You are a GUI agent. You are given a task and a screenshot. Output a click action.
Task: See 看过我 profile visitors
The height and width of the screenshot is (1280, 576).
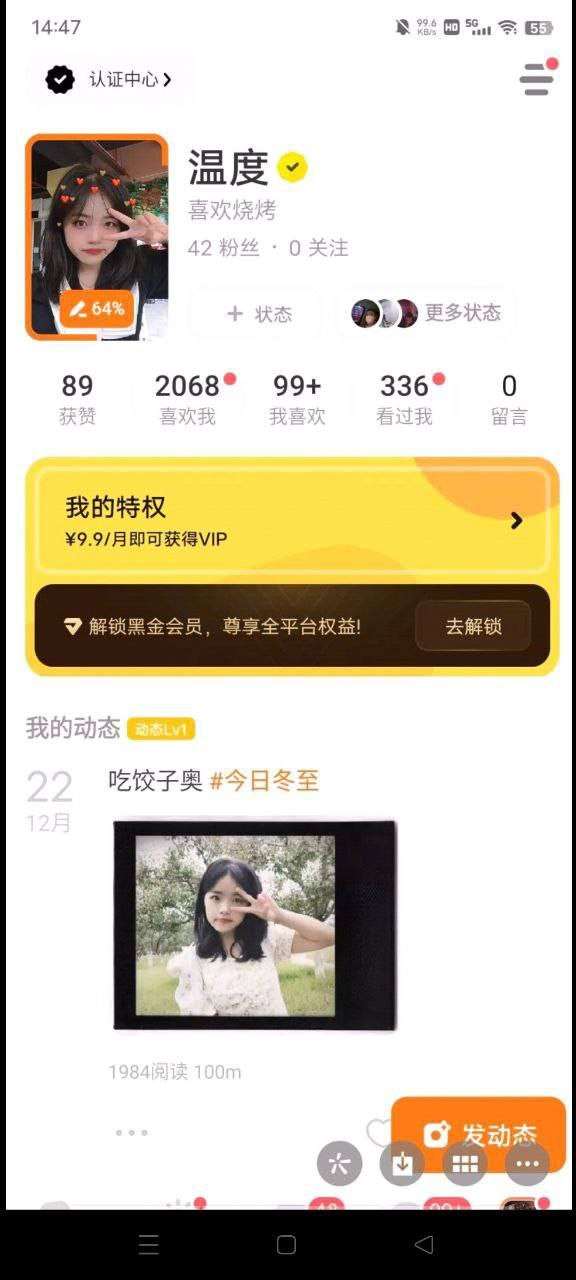pos(405,399)
